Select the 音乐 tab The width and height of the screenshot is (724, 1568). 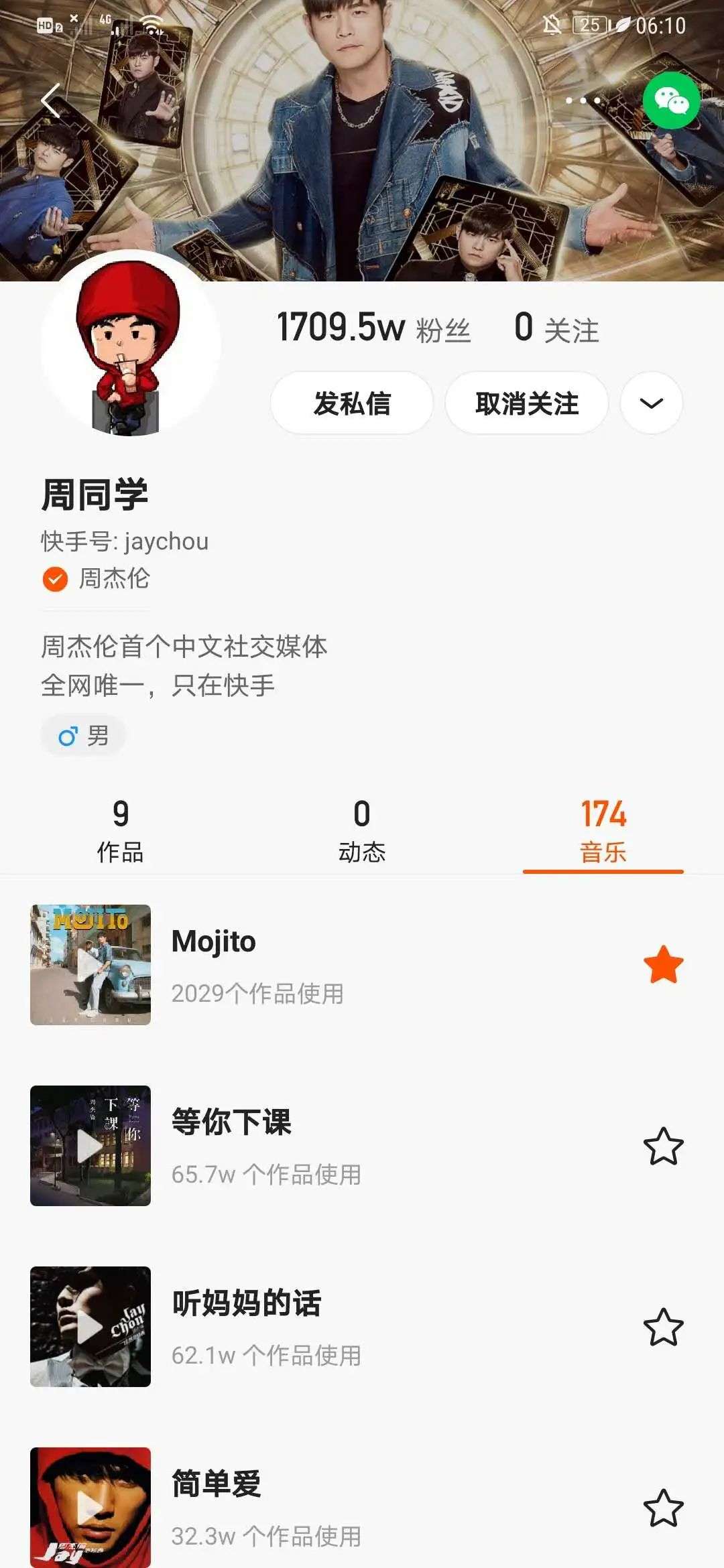click(x=603, y=831)
